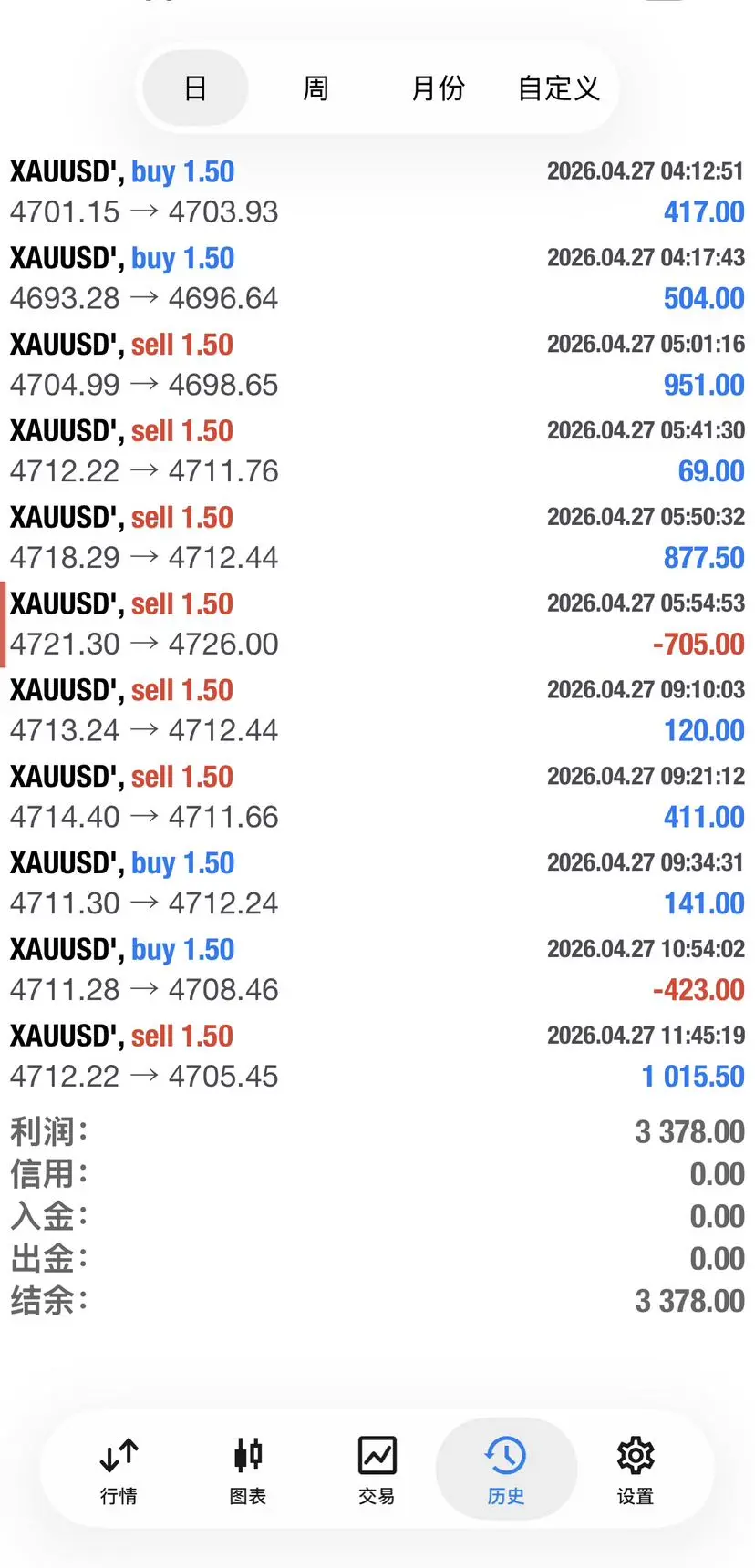The image size is (755, 1568).
Task: Tap the buy trade with 141.00 profit
Action: [377, 882]
